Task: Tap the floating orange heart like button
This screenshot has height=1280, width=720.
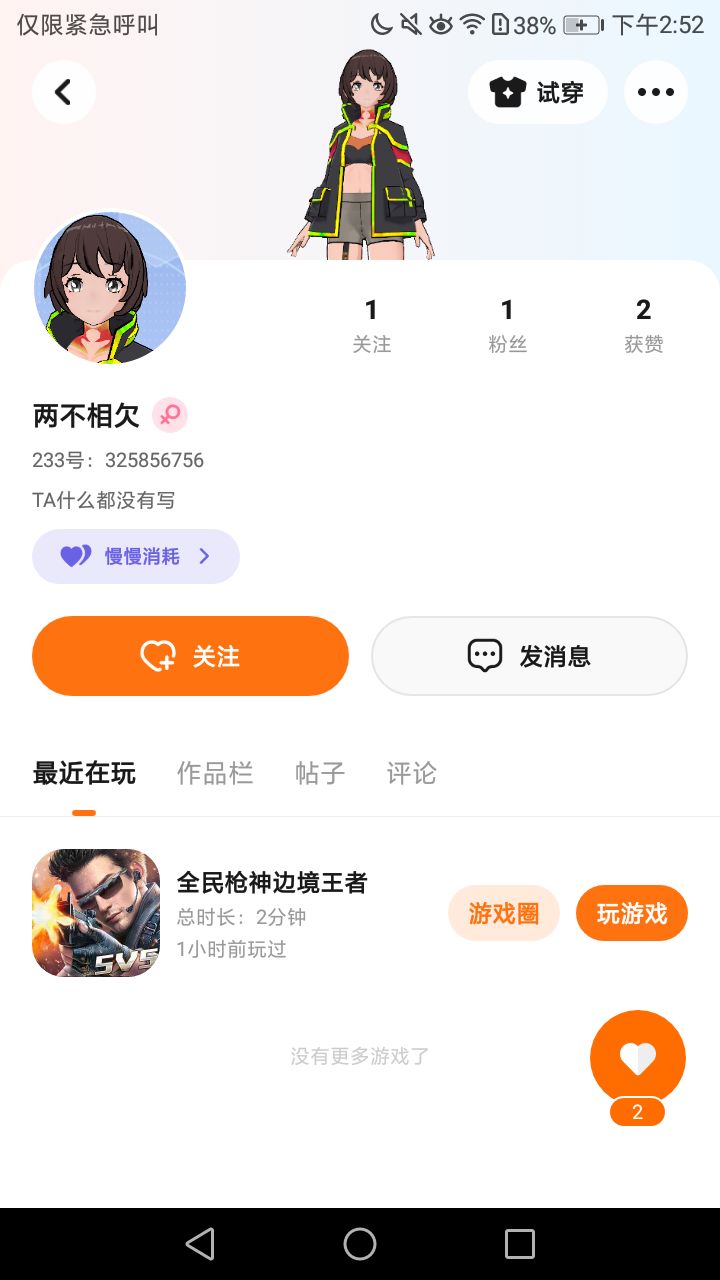Action: (x=637, y=1058)
